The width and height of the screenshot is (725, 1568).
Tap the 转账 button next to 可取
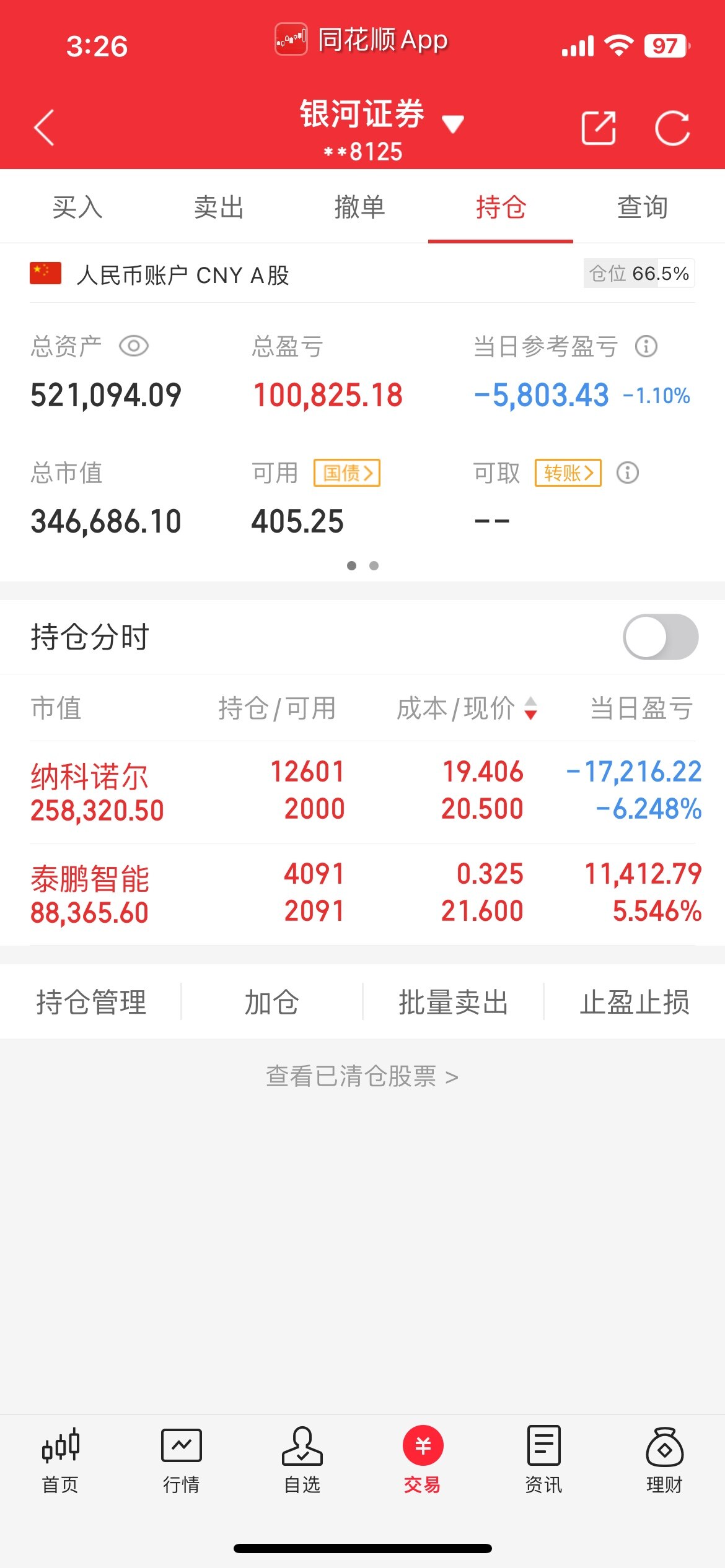(x=568, y=473)
